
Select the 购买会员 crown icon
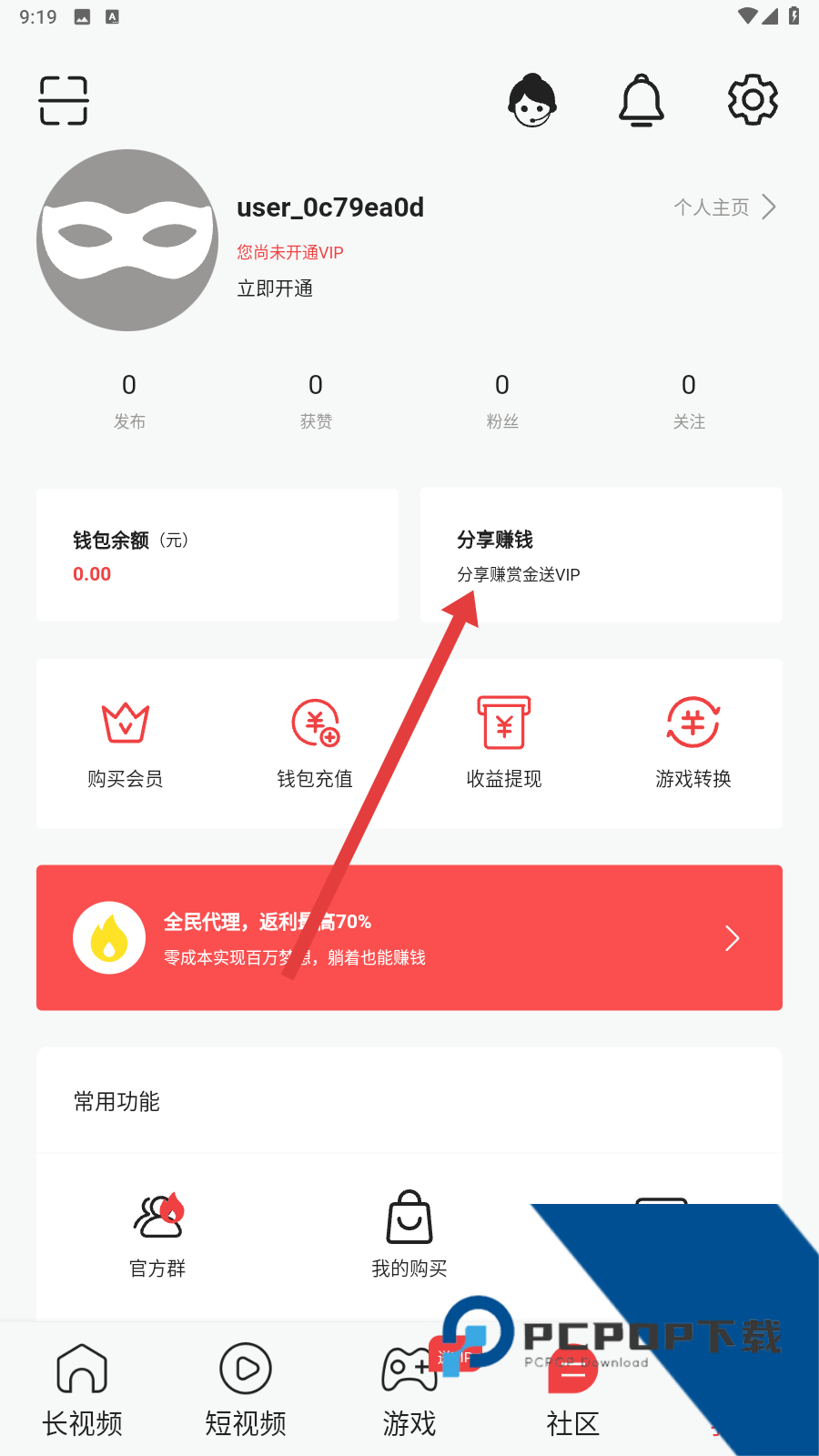[125, 742]
